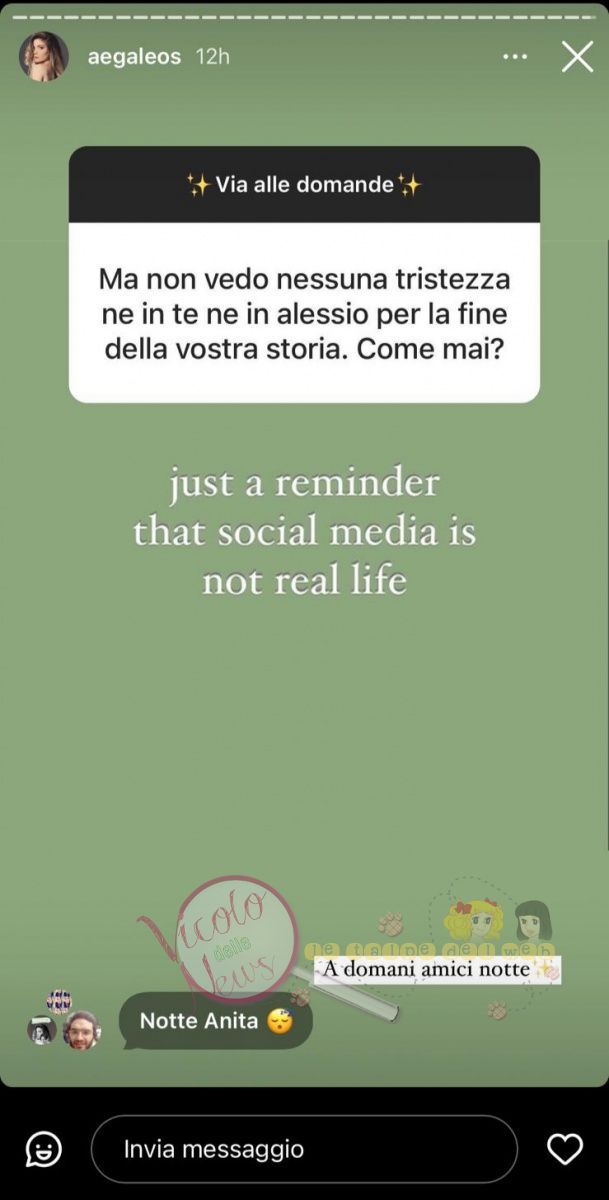Like the story with the heart icon
Image resolution: width=609 pixels, height=1200 pixels.
pyautogui.click(x=565, y=1149)
